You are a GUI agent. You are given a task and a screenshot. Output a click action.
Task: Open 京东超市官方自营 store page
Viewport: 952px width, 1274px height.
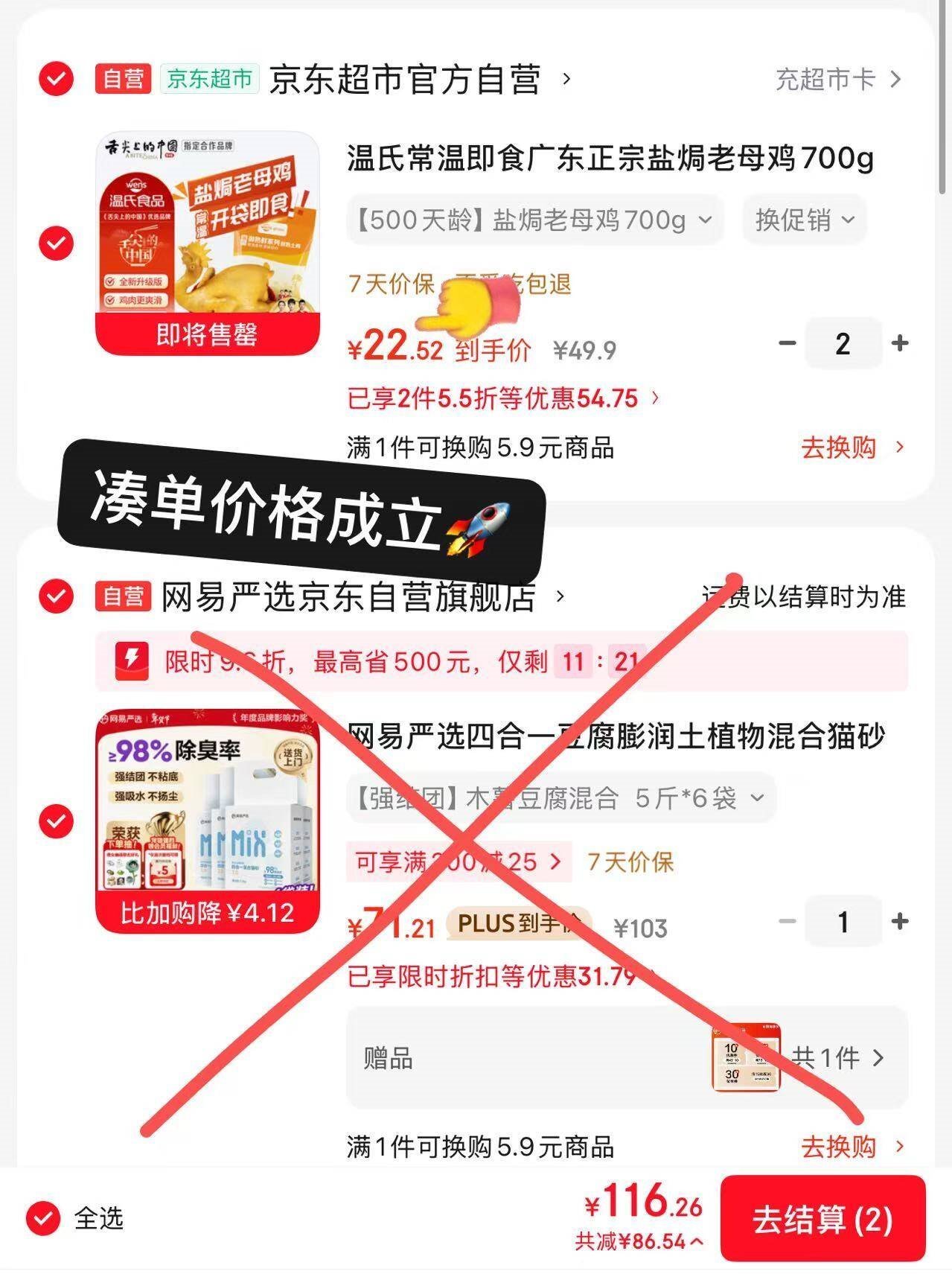tap(420, 79)
